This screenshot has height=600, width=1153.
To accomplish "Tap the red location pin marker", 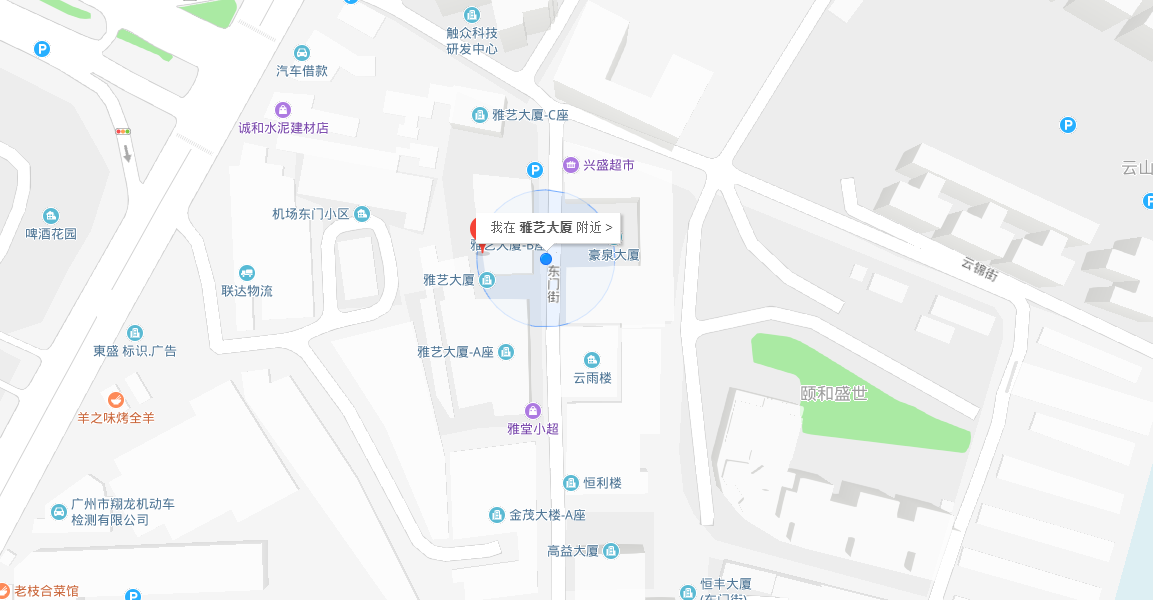I will [x=475, y=229].
